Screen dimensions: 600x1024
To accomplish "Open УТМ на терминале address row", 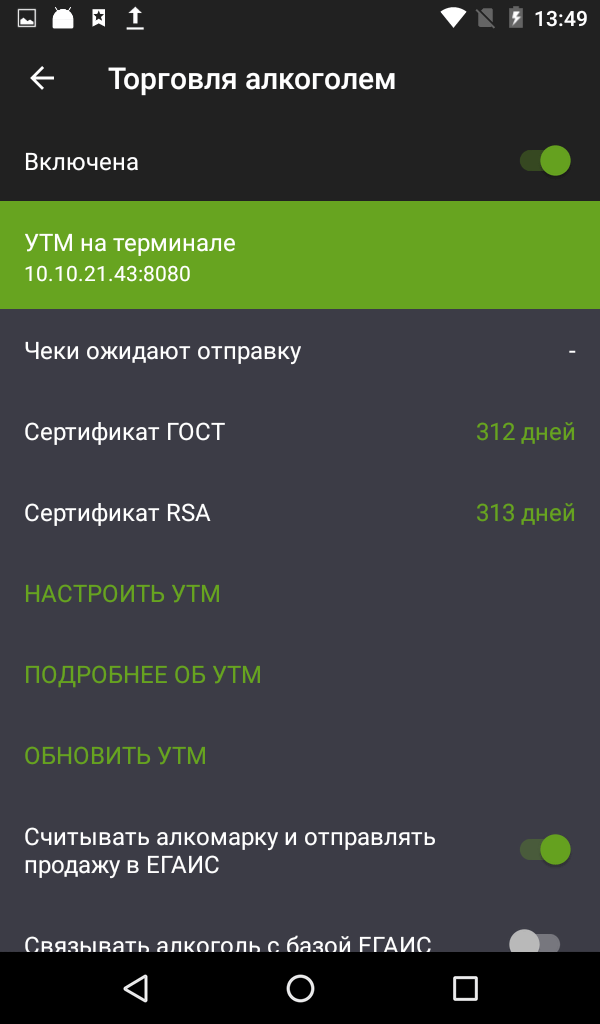I will [300, 256].
